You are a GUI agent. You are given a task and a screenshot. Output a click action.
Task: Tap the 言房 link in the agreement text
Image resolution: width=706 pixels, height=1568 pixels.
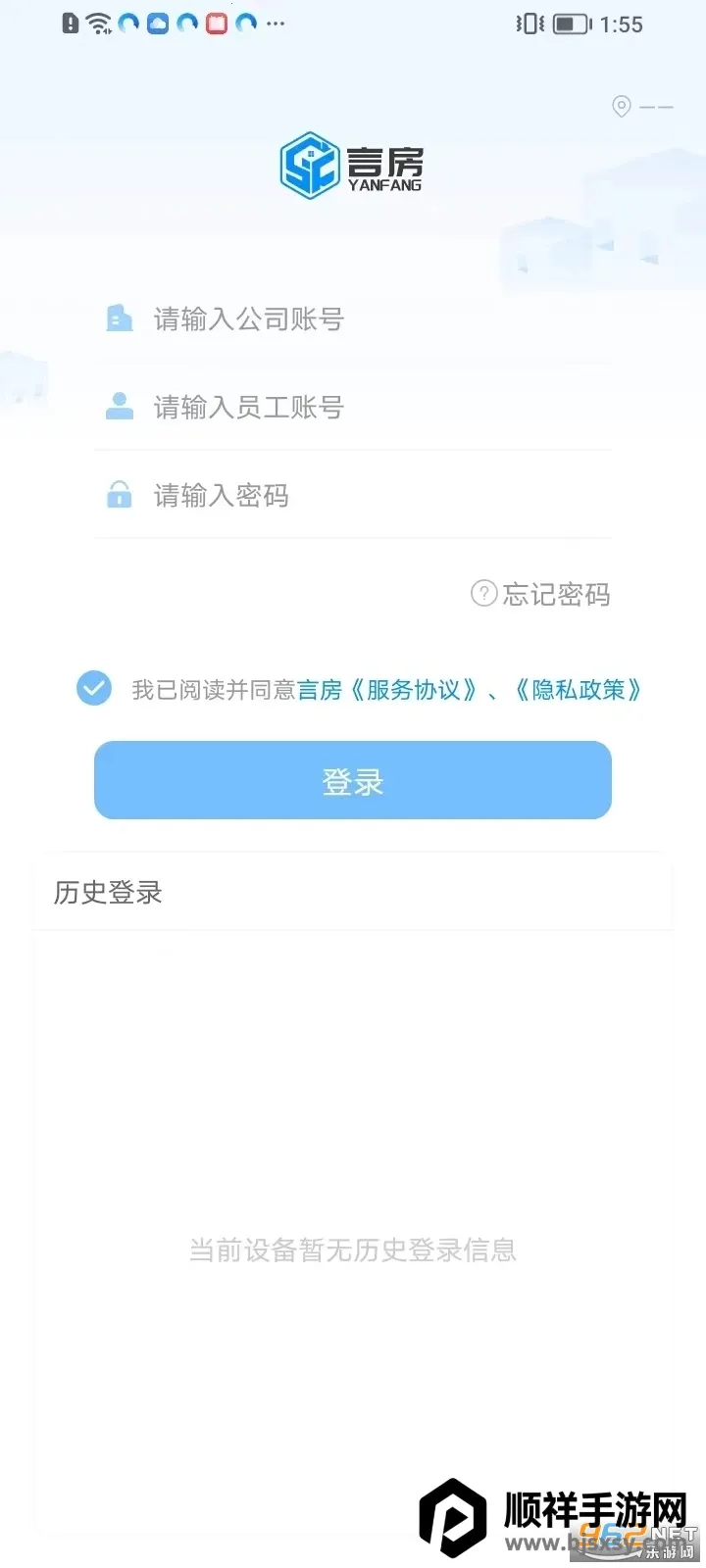pos(319,689)
